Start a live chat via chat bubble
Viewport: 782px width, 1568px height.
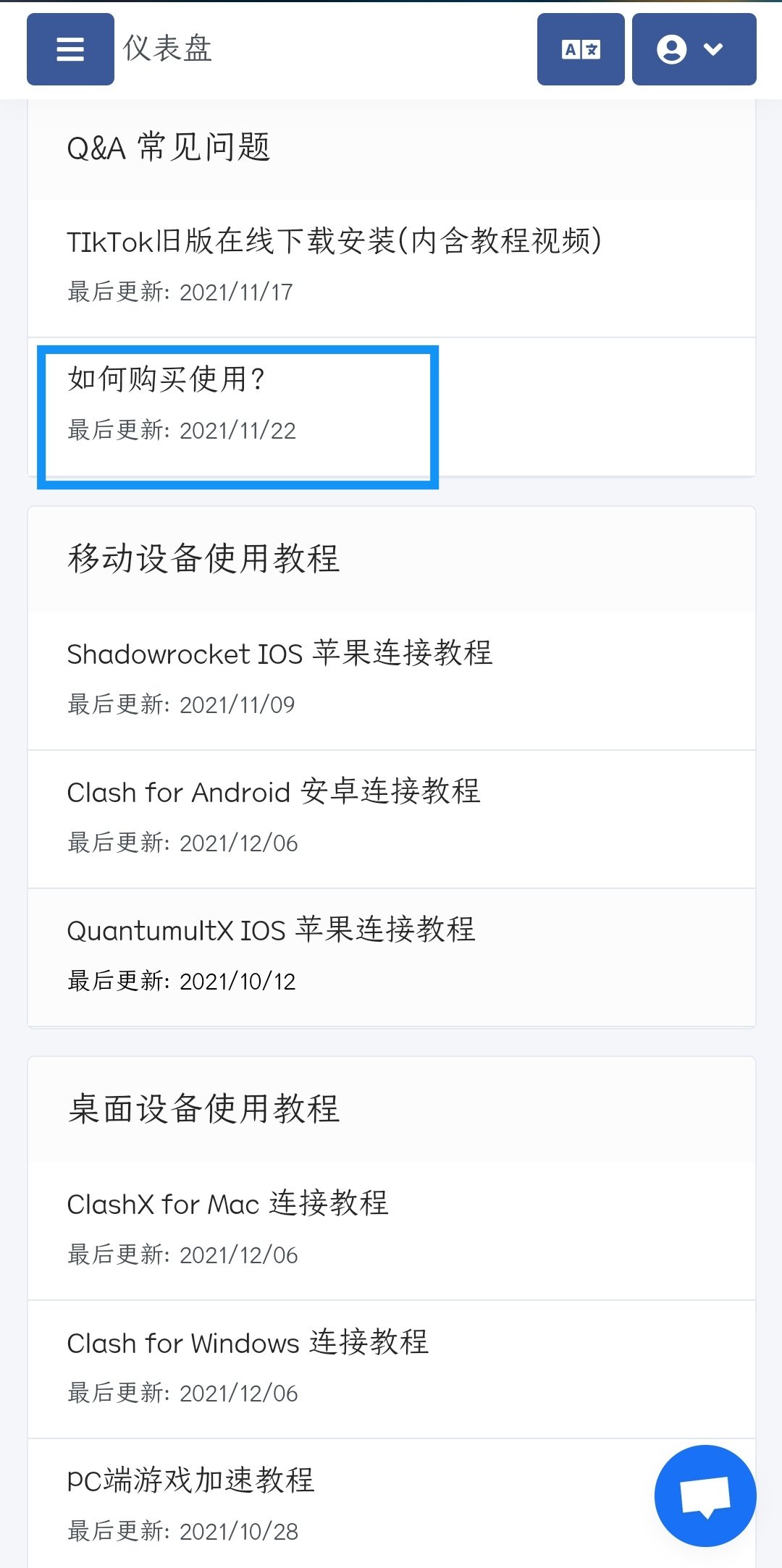pos(705,1496)
